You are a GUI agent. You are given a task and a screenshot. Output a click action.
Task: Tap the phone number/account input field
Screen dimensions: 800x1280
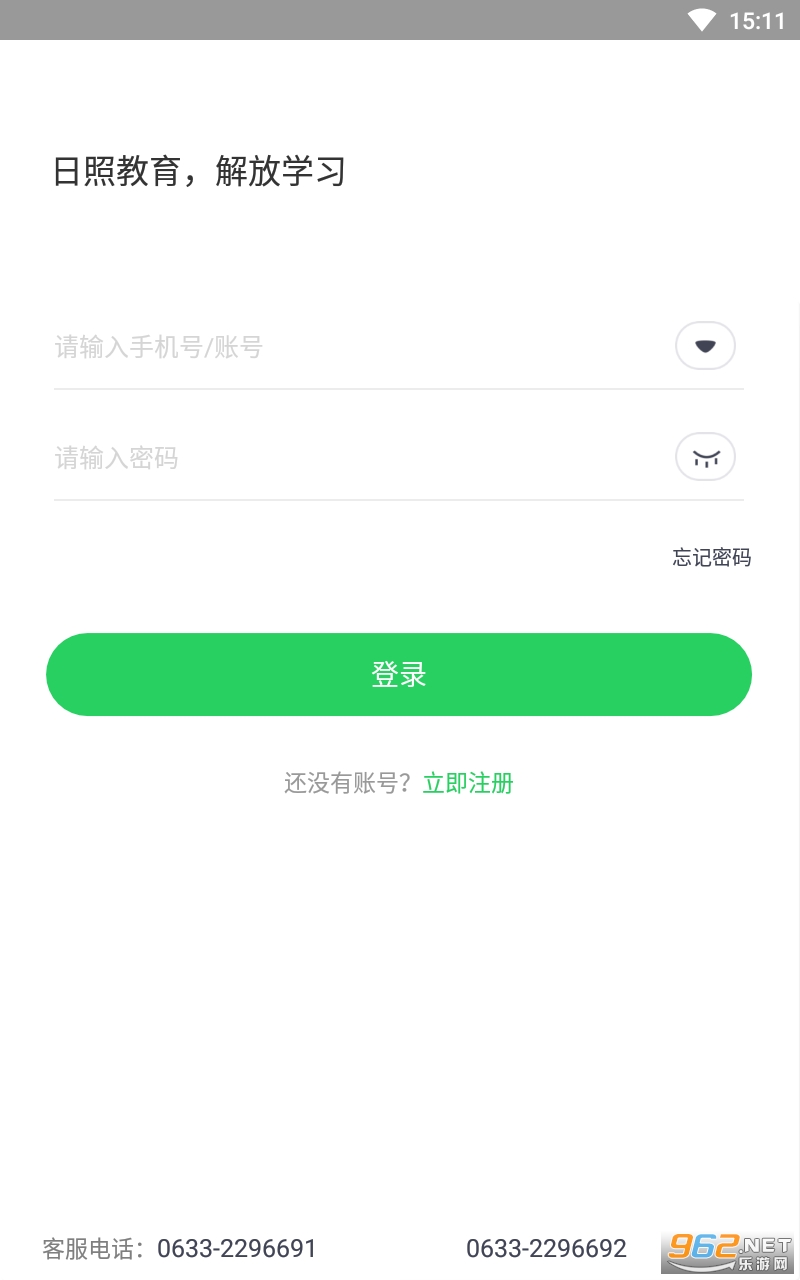pos(360,347)
